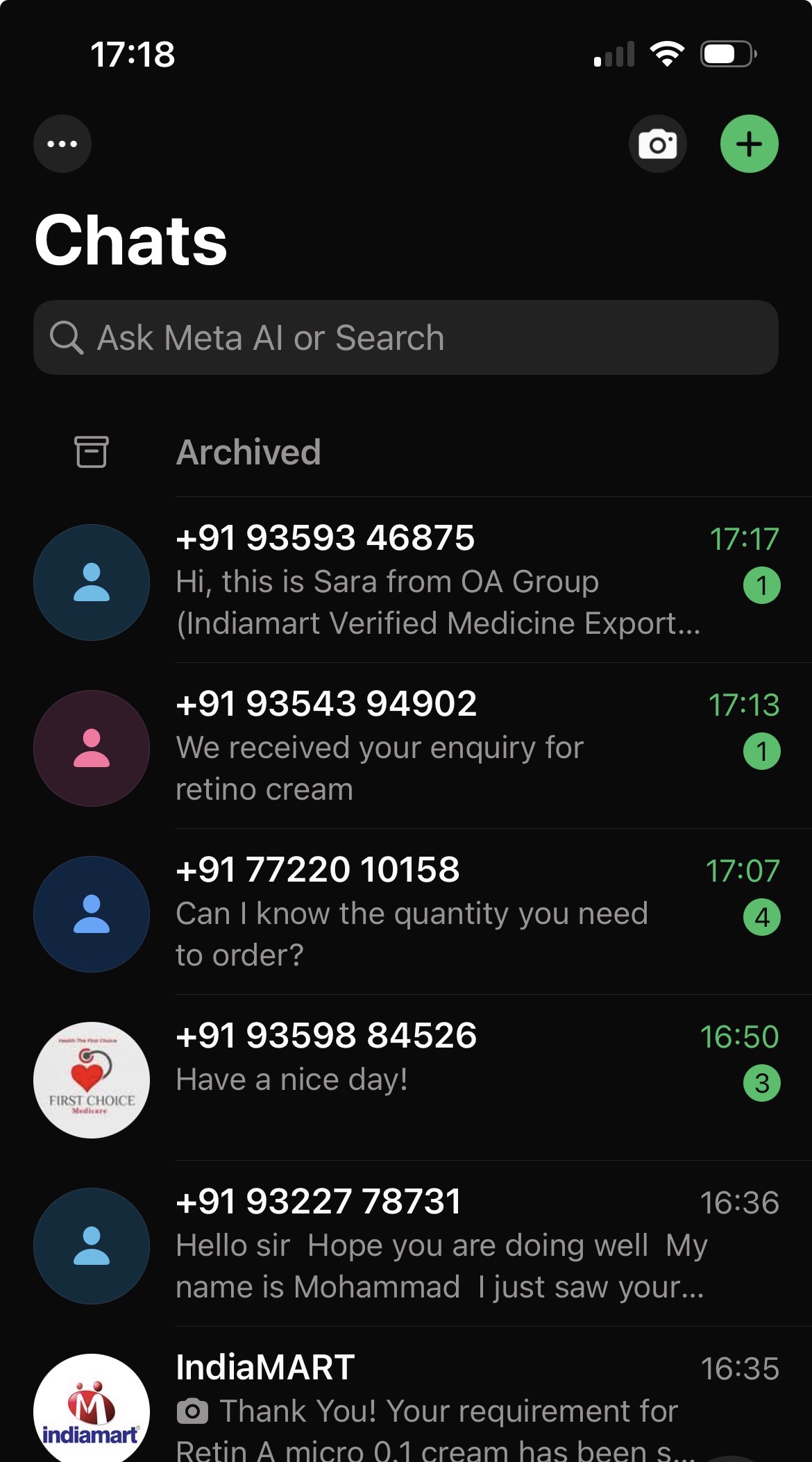812x1462 pixels.
Task: Tap the Ask Meta AI or Search field
Action: (x=406, y=338)
